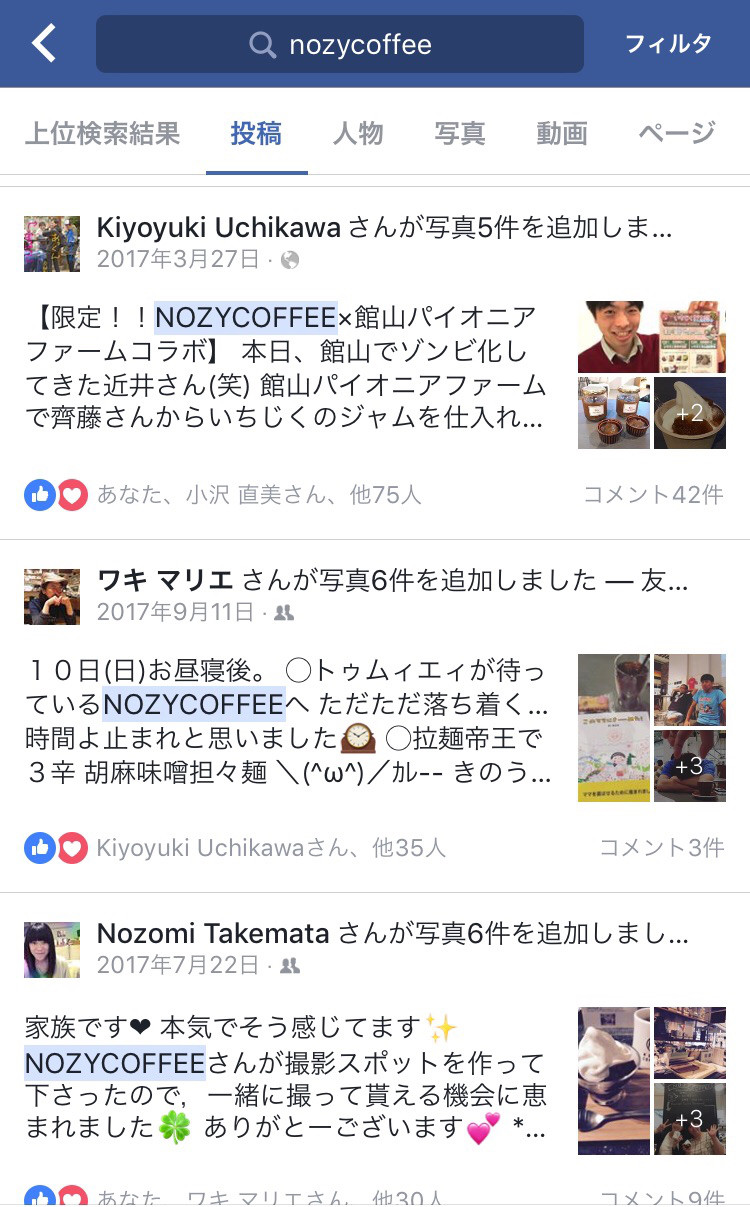
Task: Switch to the ページ tab
Action: tap(677, 133)
